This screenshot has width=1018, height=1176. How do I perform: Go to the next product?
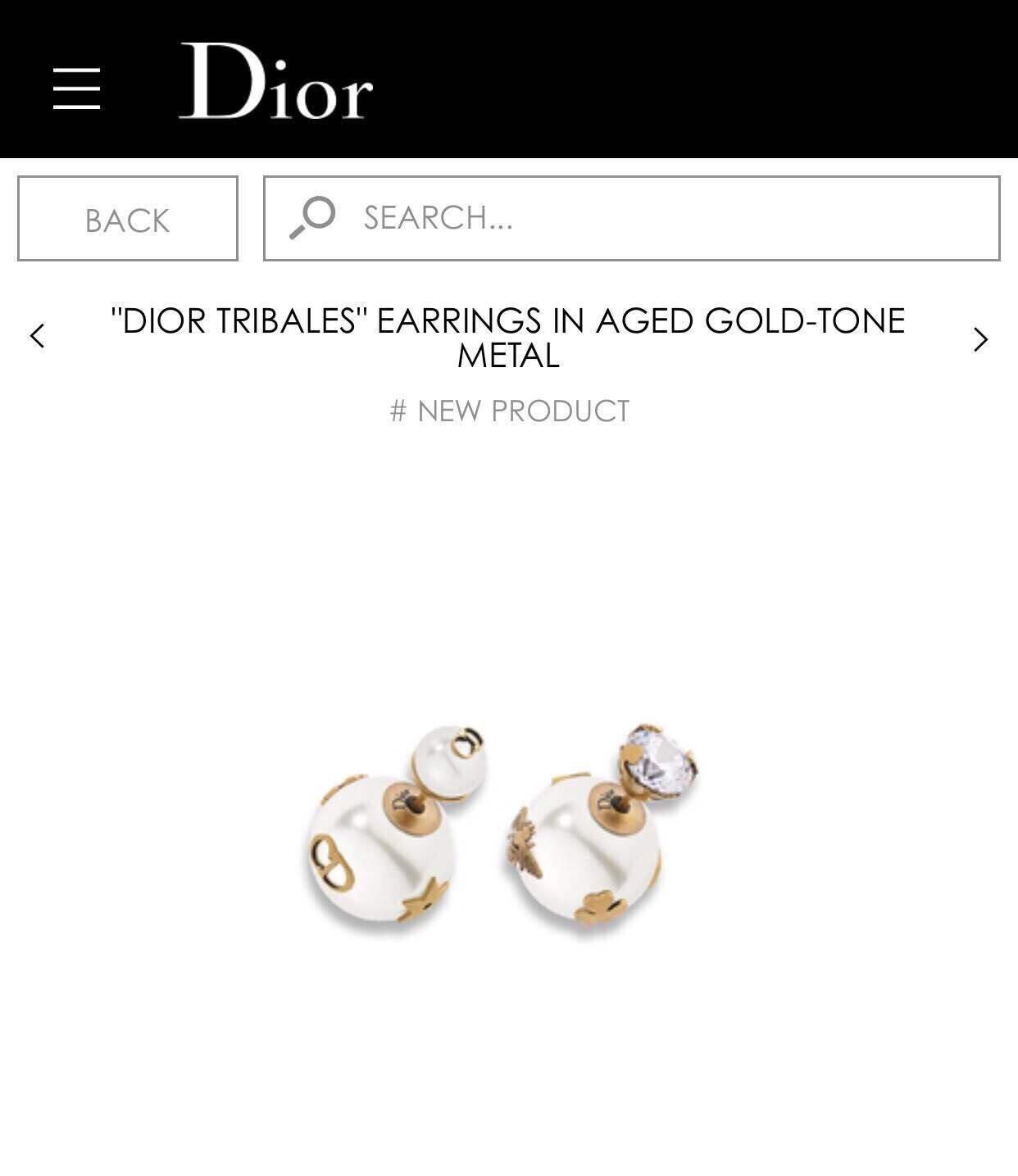(x=980, y=339)
